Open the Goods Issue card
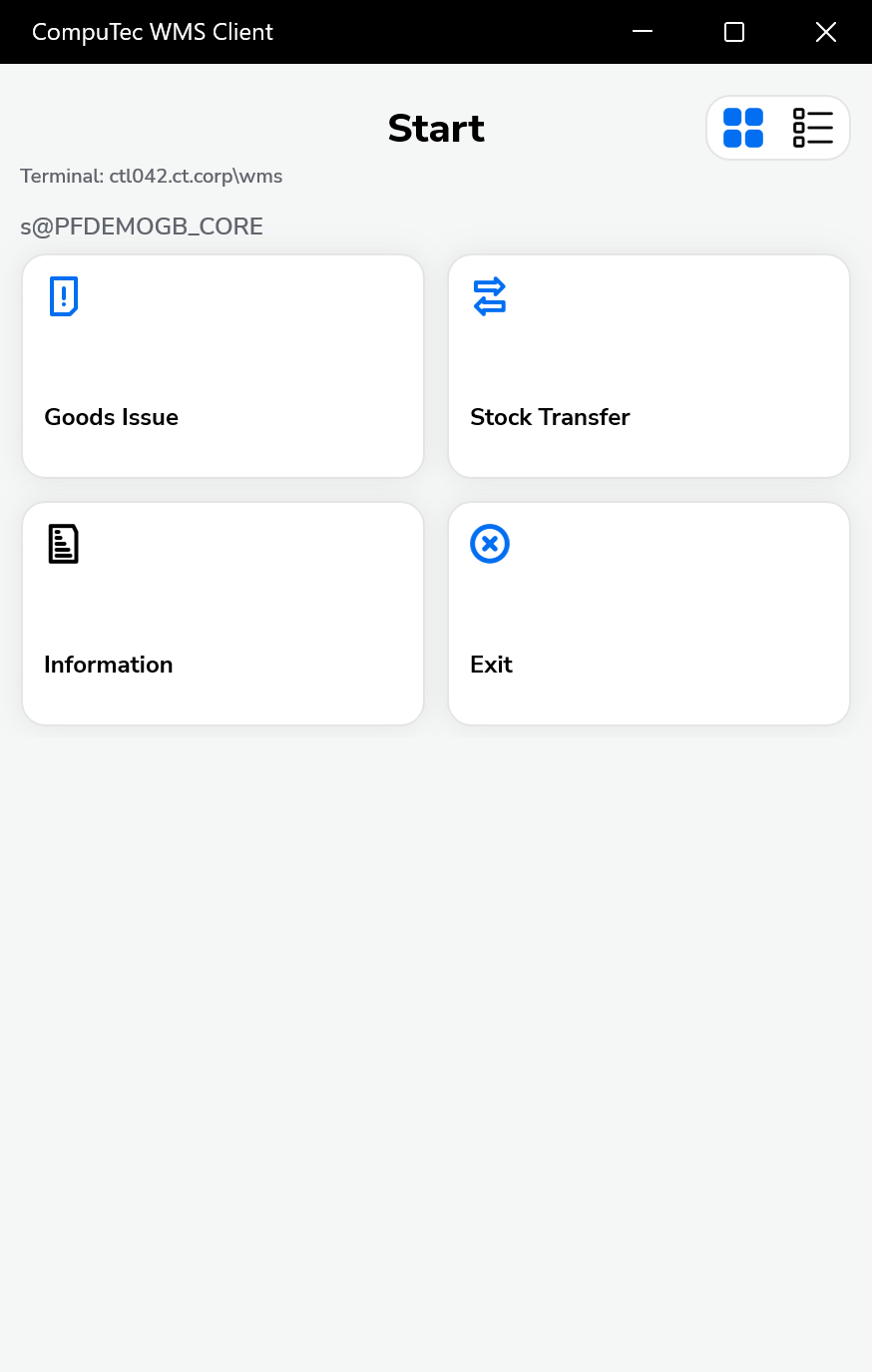Viewport: 872px width, 1372px height. point(222,366)
